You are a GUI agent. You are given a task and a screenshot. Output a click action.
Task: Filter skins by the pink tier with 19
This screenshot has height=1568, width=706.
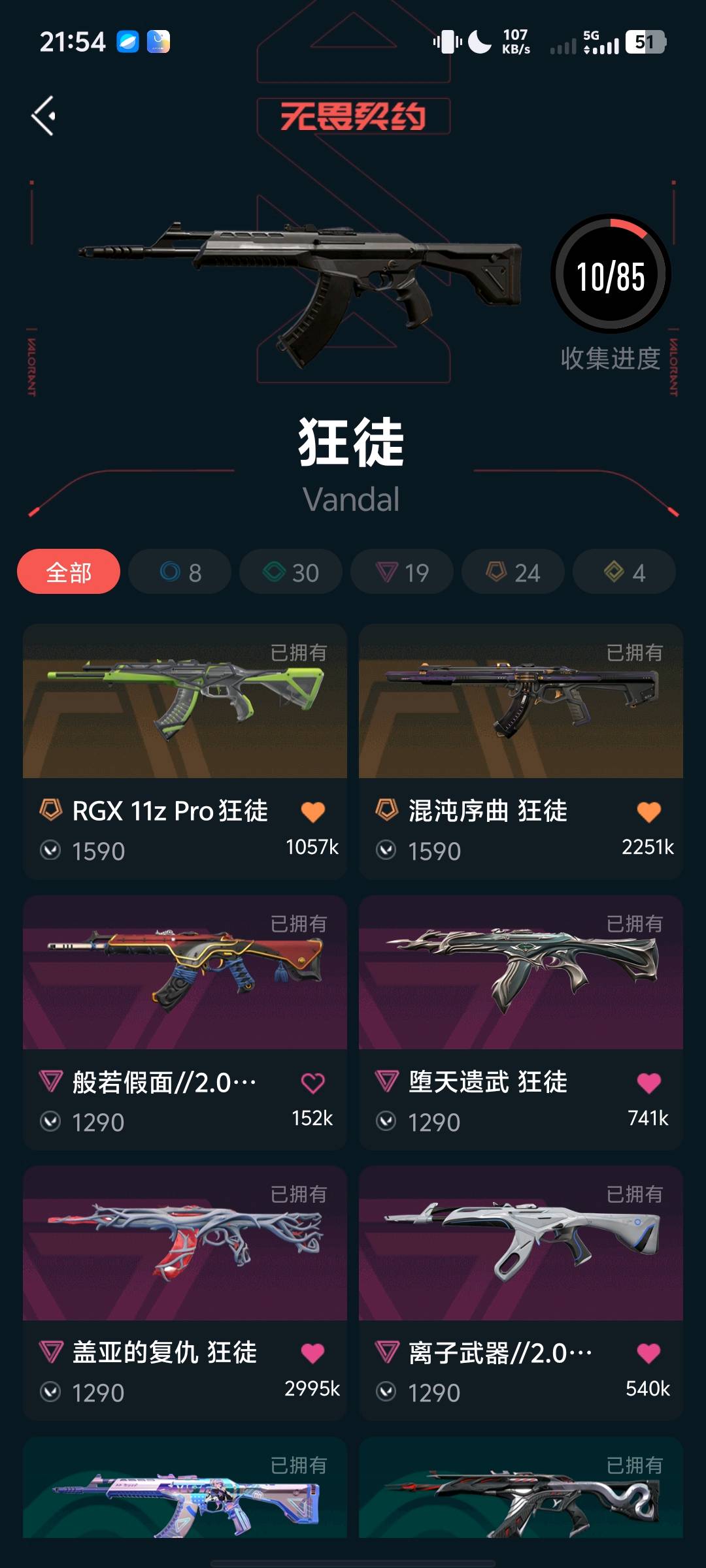click(402, 572)
